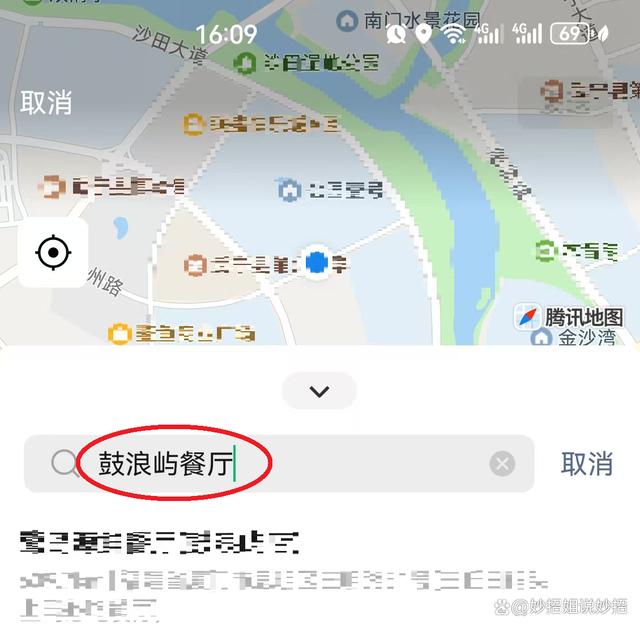Viewport: 640px width, 629px height.
Task: Collapse the panel with down chevron
Action: [319, 391]
